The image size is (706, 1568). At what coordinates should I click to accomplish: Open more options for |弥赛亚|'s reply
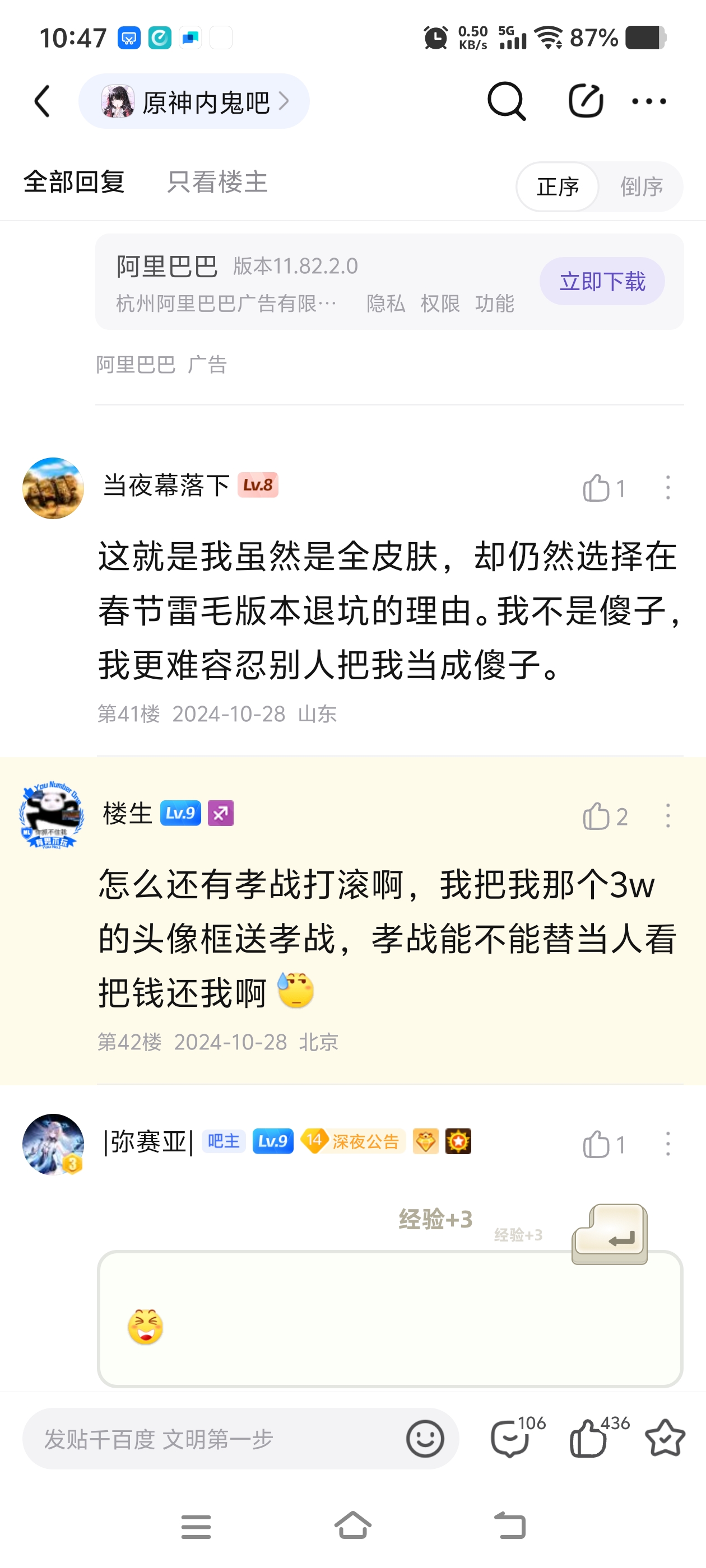tap(668, 1144)
